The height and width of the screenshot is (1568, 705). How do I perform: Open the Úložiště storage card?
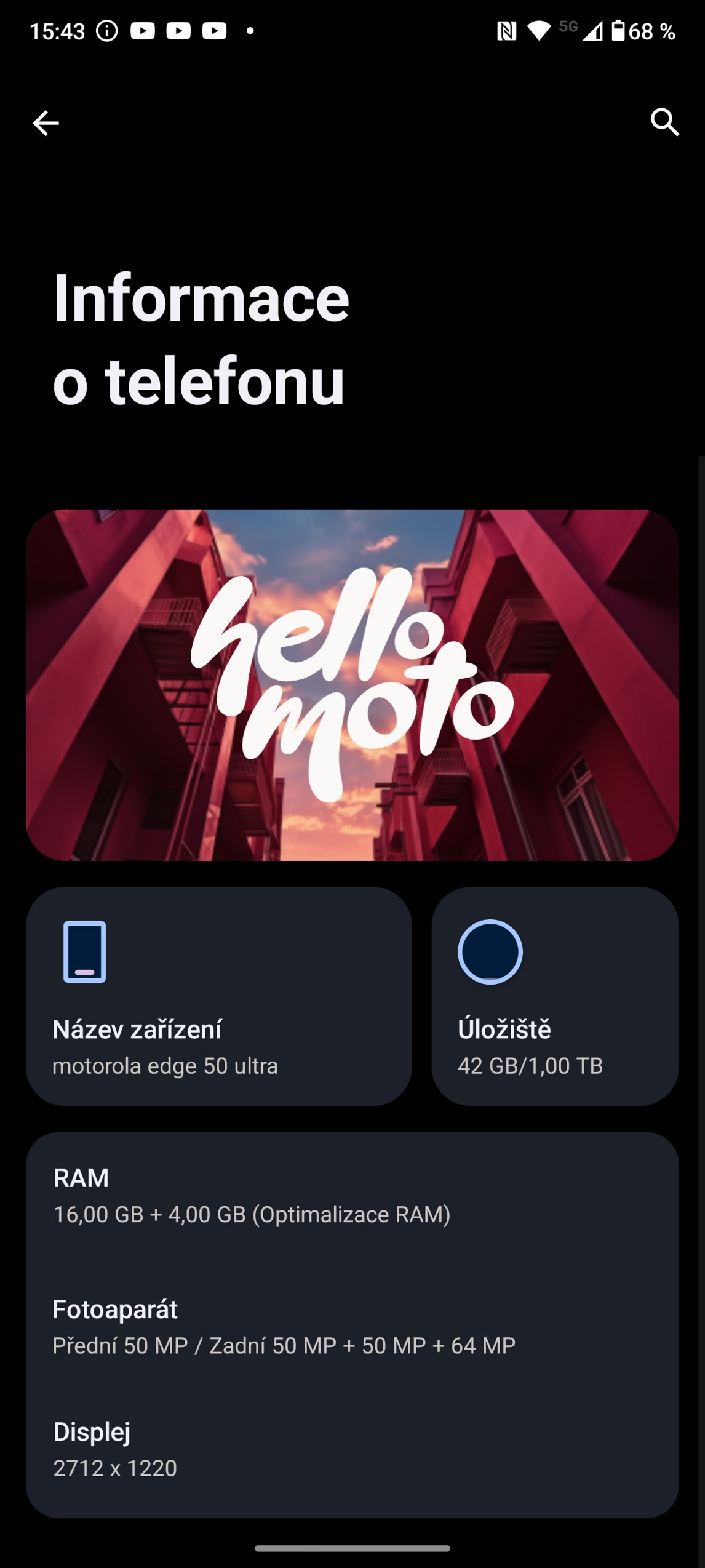pos(554,996)
